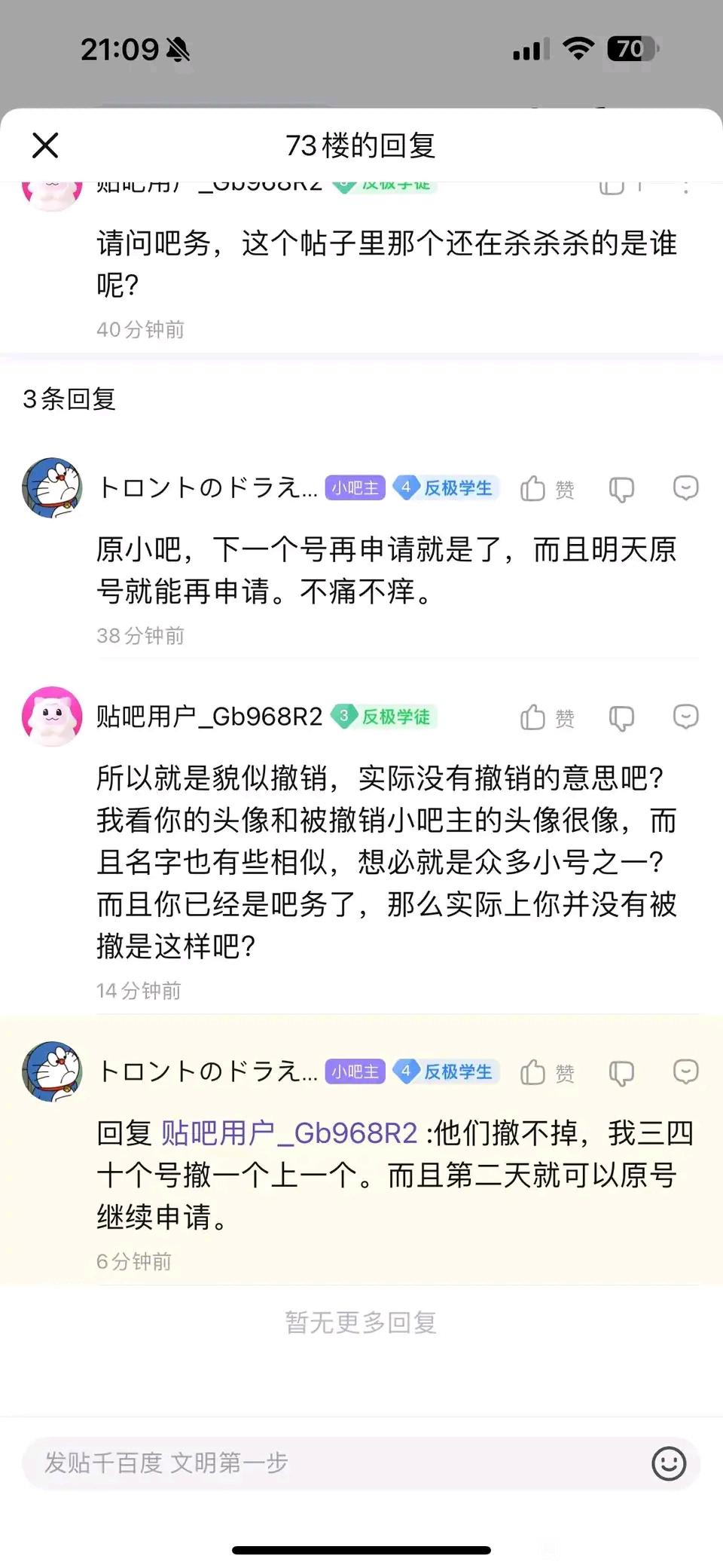Open 贴吧用户_Gb968R2 username in 14分钟前 reply
The width and height of the screenshot is (723, 1568).
click(209, 716)
